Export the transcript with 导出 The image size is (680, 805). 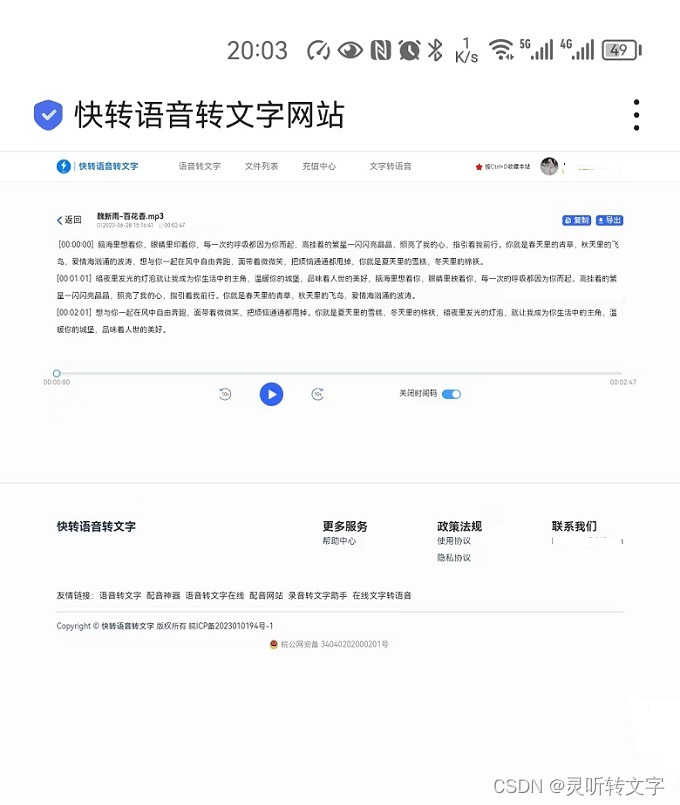(609, 220)
